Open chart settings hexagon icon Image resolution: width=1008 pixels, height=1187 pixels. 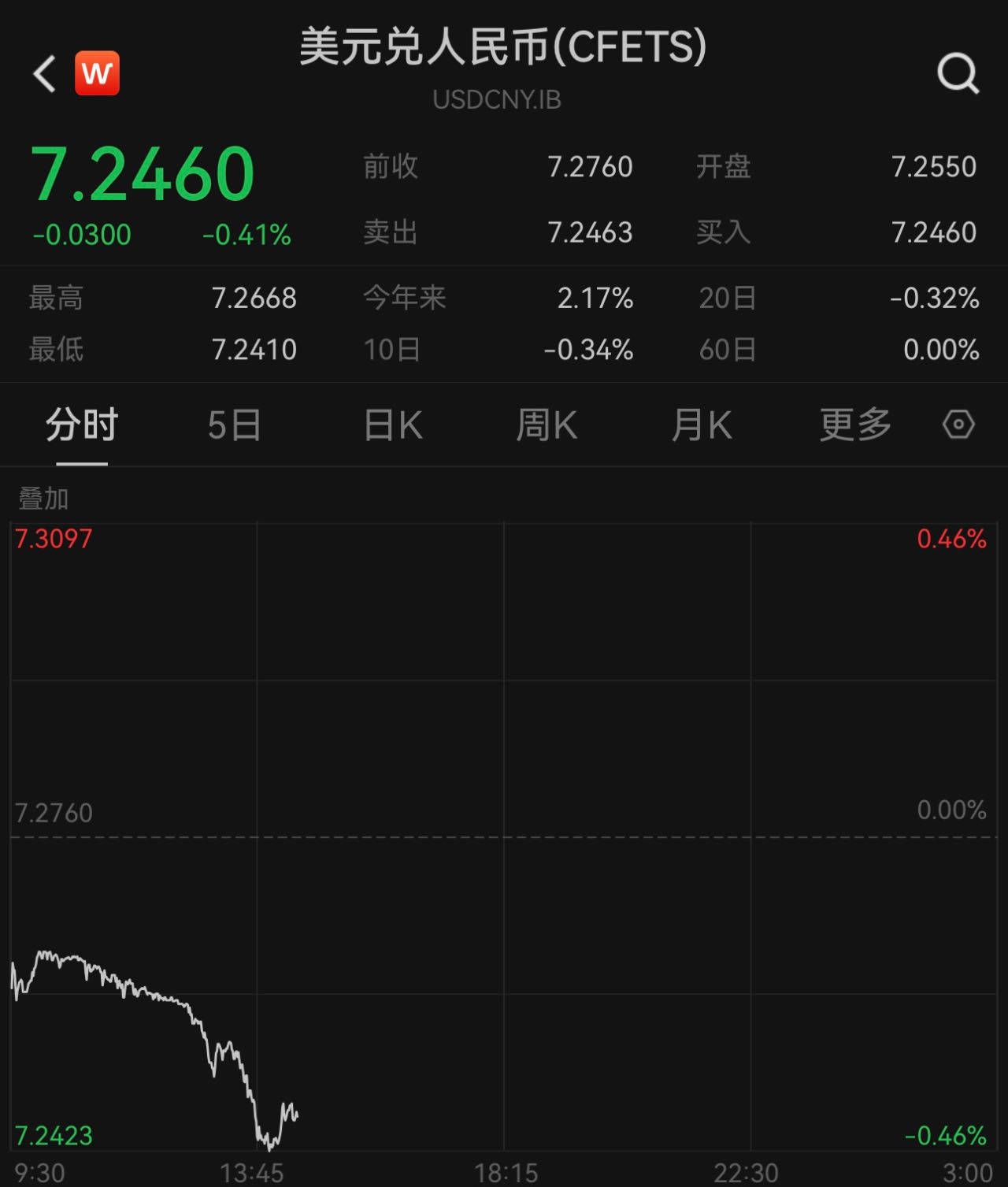[958, 425]
